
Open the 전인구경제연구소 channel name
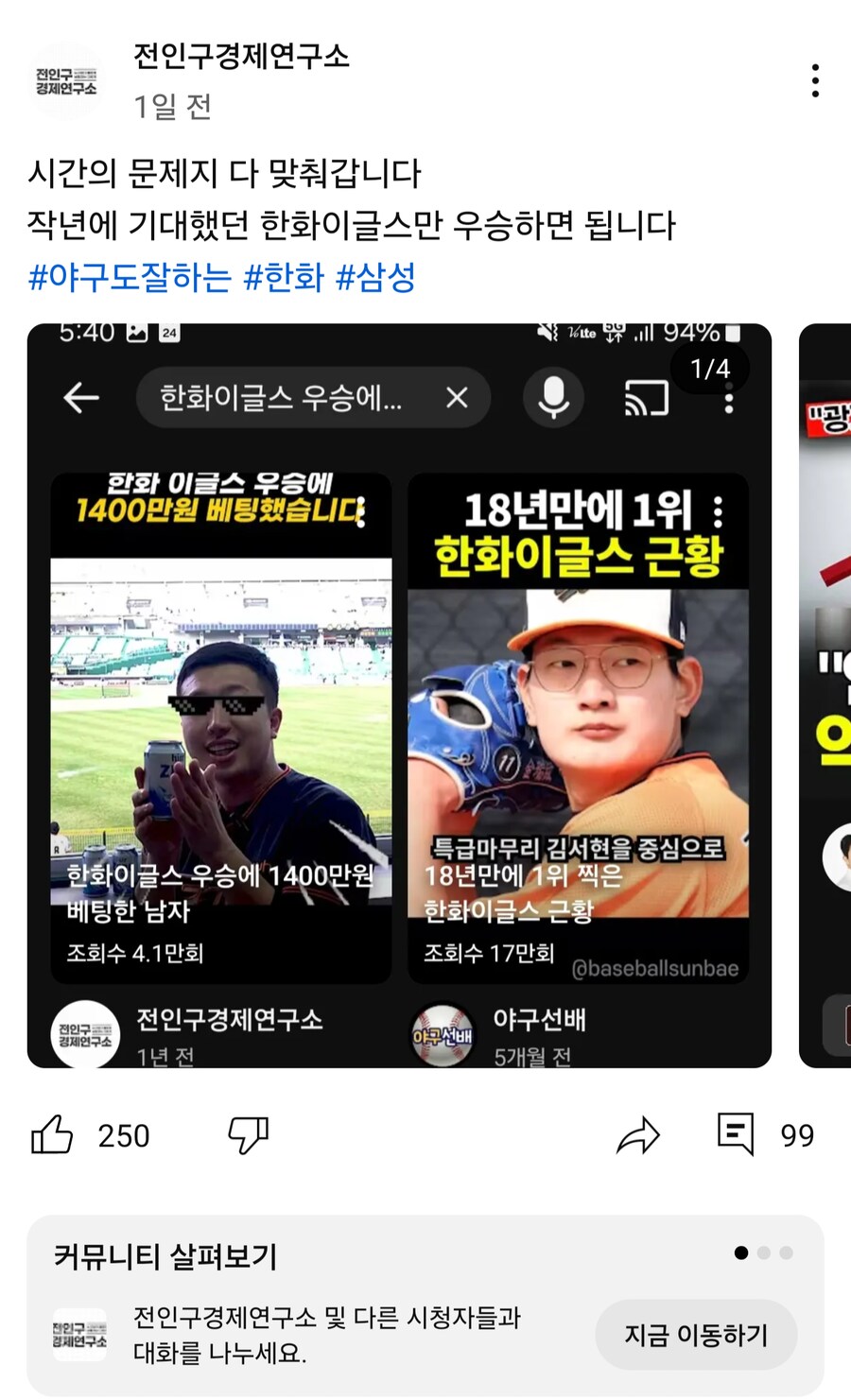point(241,57)
